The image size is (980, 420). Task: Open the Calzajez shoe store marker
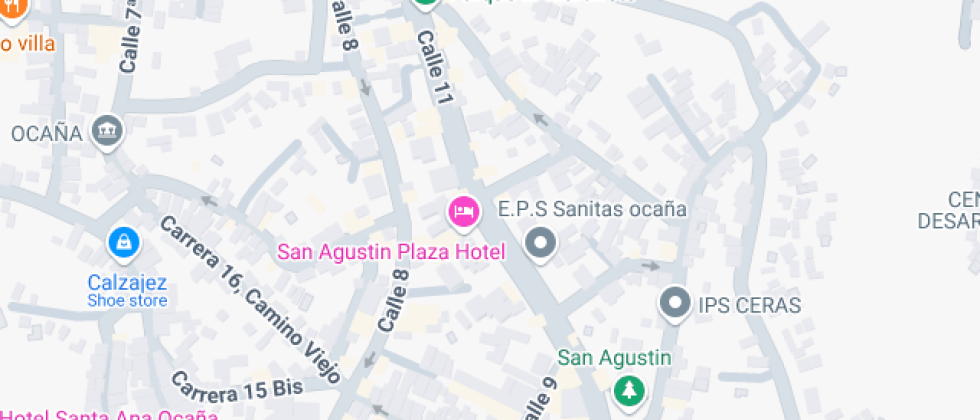(x=124, y=241)
